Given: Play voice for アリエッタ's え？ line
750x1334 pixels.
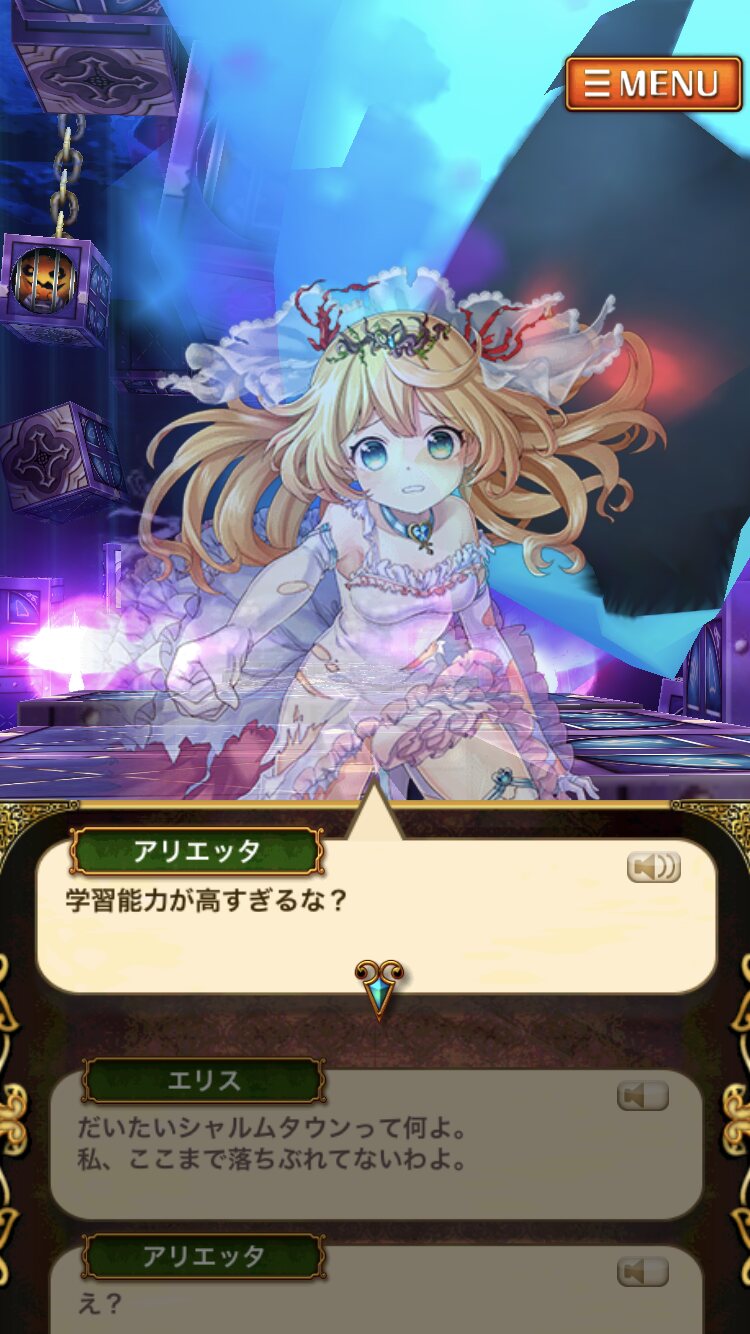Looking at the screenshot, I should click(642, 1271).
